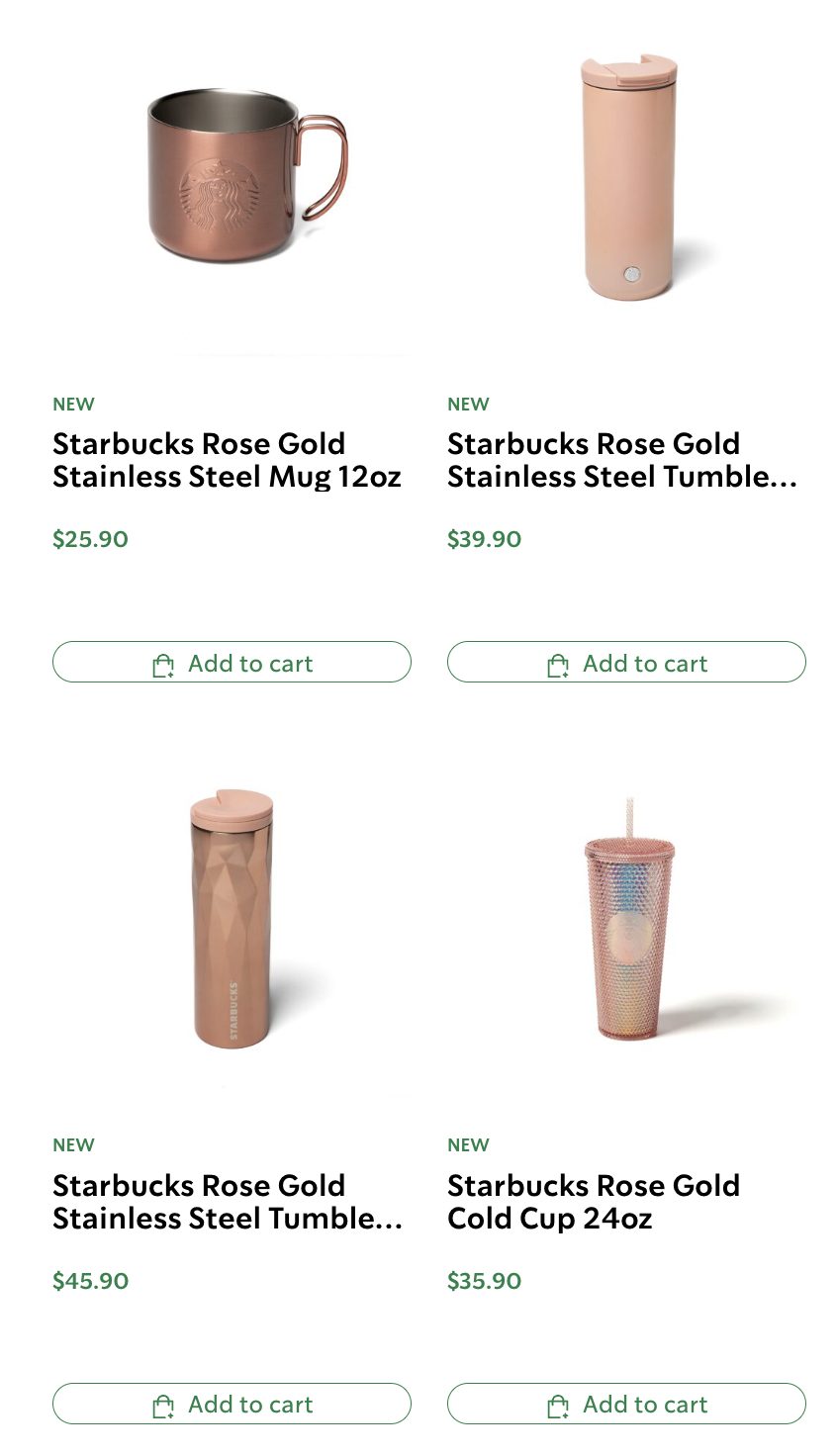Add the $39.90 Rose Gold Tumbler to cart
The width and height of the screenshot is (837, 1456).
tap(626, 663)
